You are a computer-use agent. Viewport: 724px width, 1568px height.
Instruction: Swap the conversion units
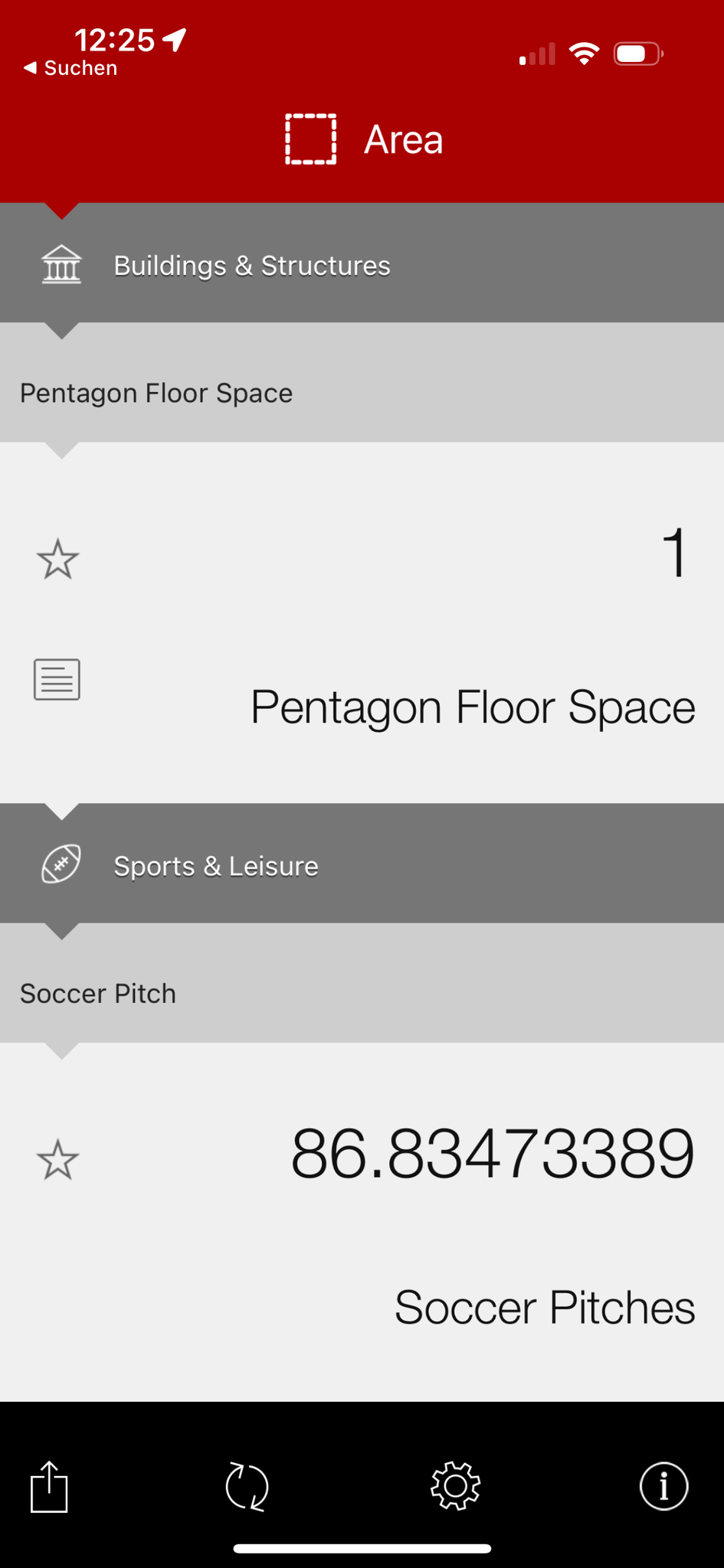[x=247, y=1487]
